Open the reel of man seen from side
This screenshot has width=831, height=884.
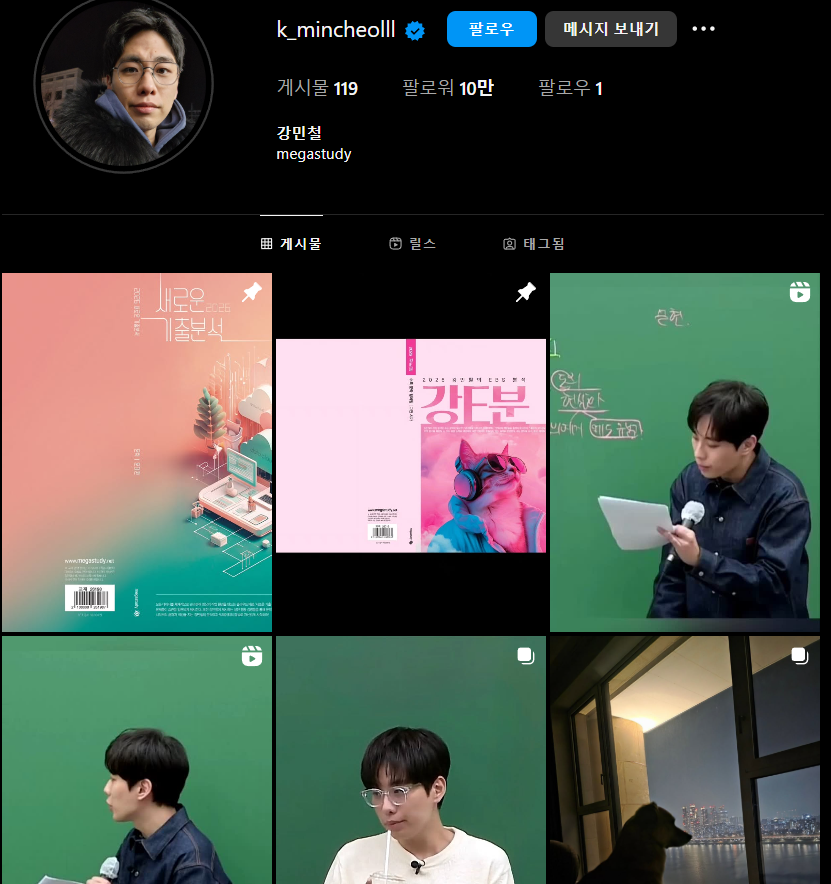(136, 760)
